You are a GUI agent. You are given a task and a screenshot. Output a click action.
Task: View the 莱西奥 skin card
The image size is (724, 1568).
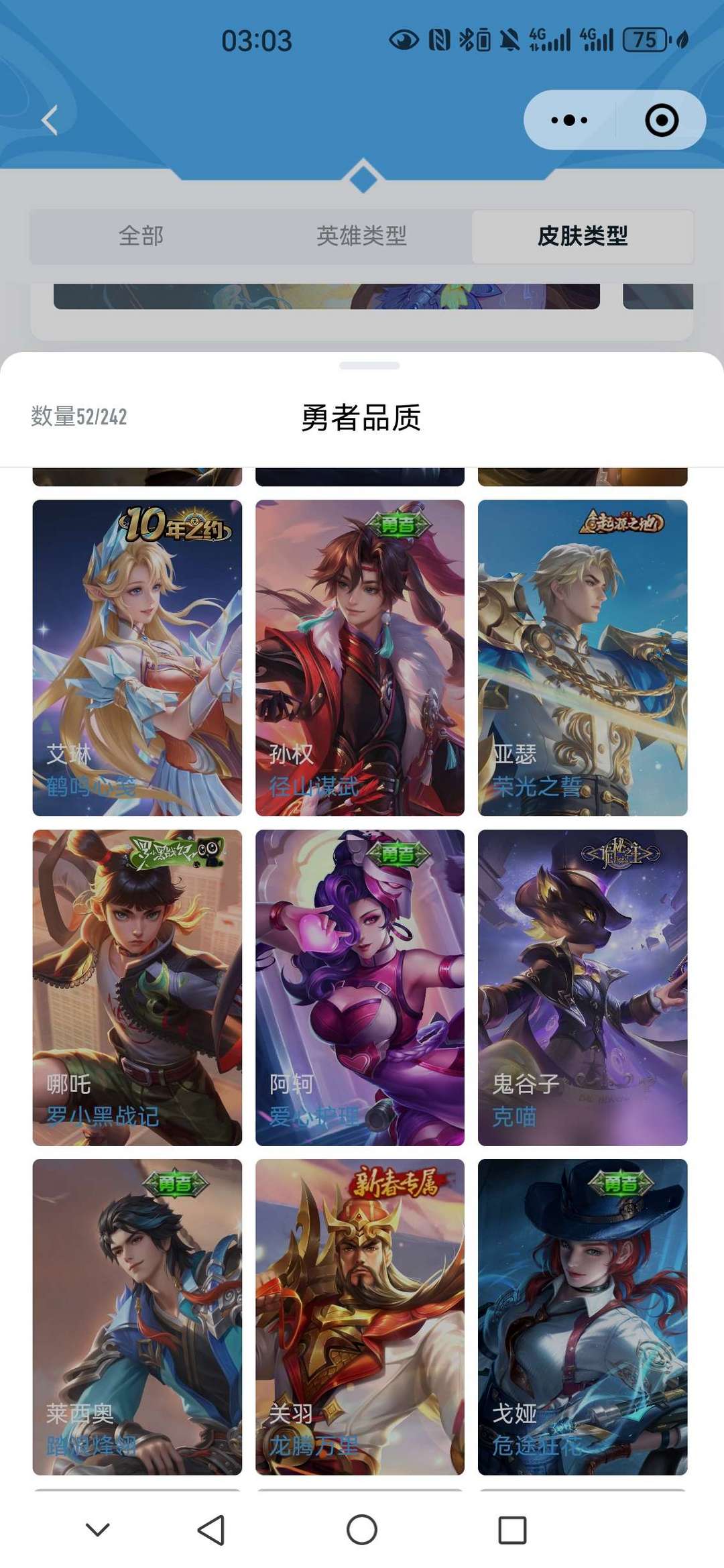tap(137, 1317)
